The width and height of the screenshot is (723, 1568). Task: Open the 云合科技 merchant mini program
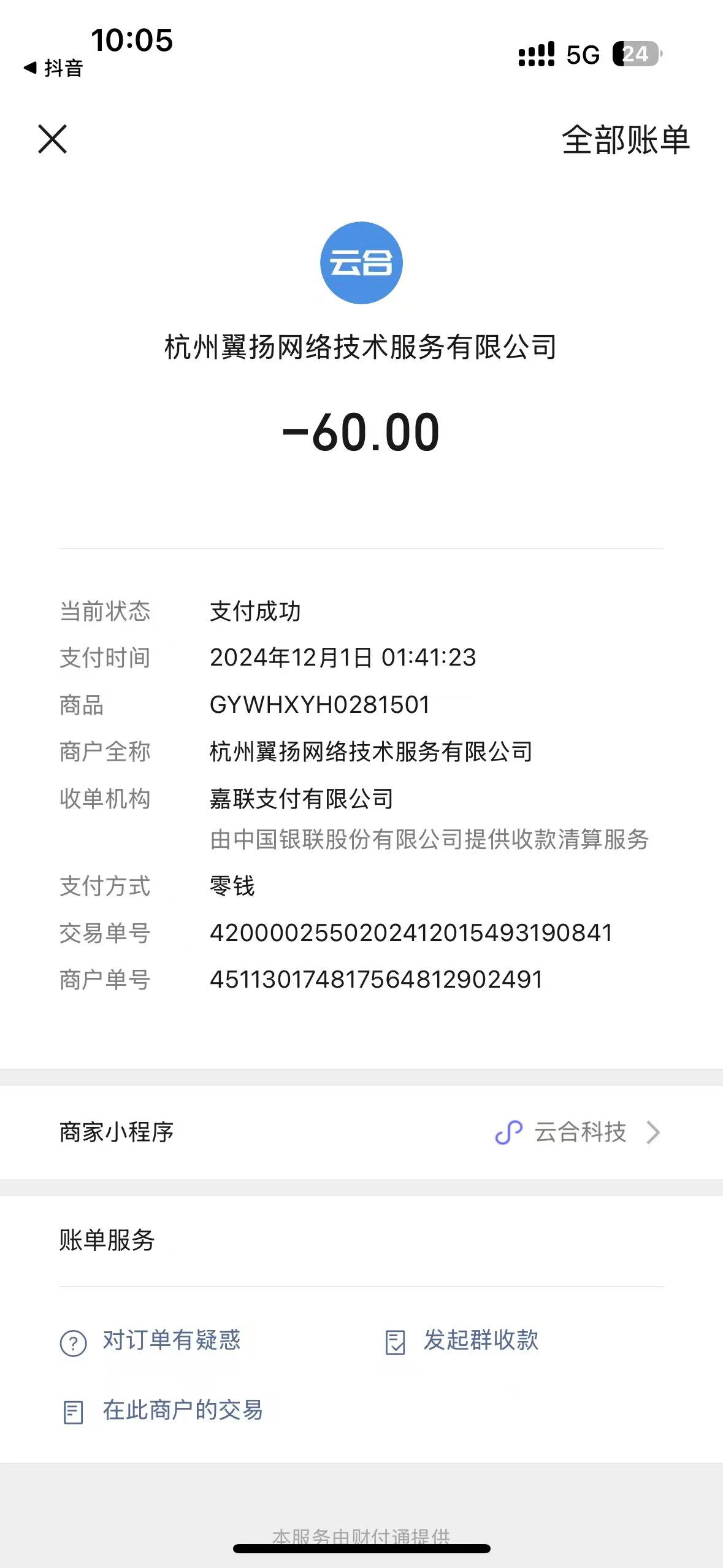pyautogui.click(x=578, y=1132)
